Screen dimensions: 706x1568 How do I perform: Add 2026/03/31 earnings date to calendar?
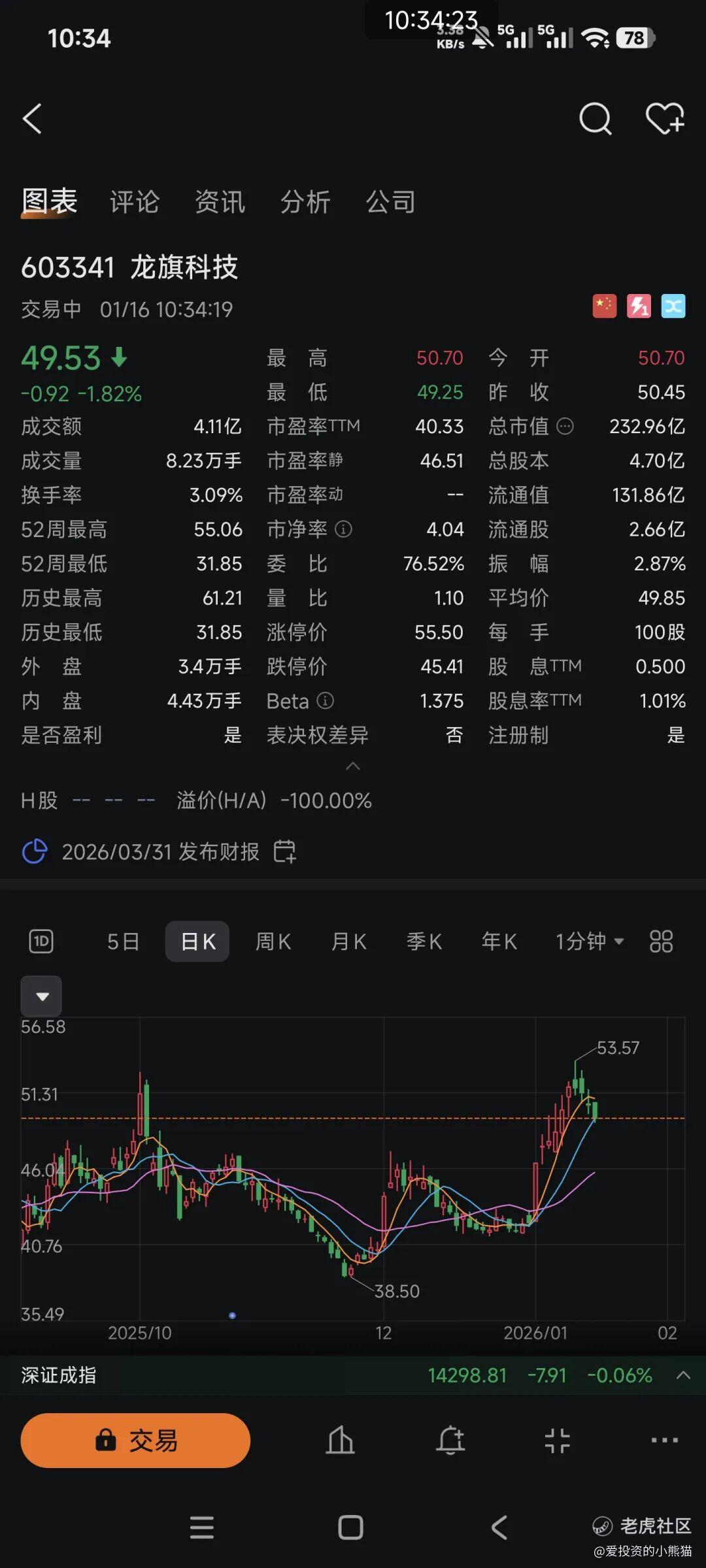(284, 851)
